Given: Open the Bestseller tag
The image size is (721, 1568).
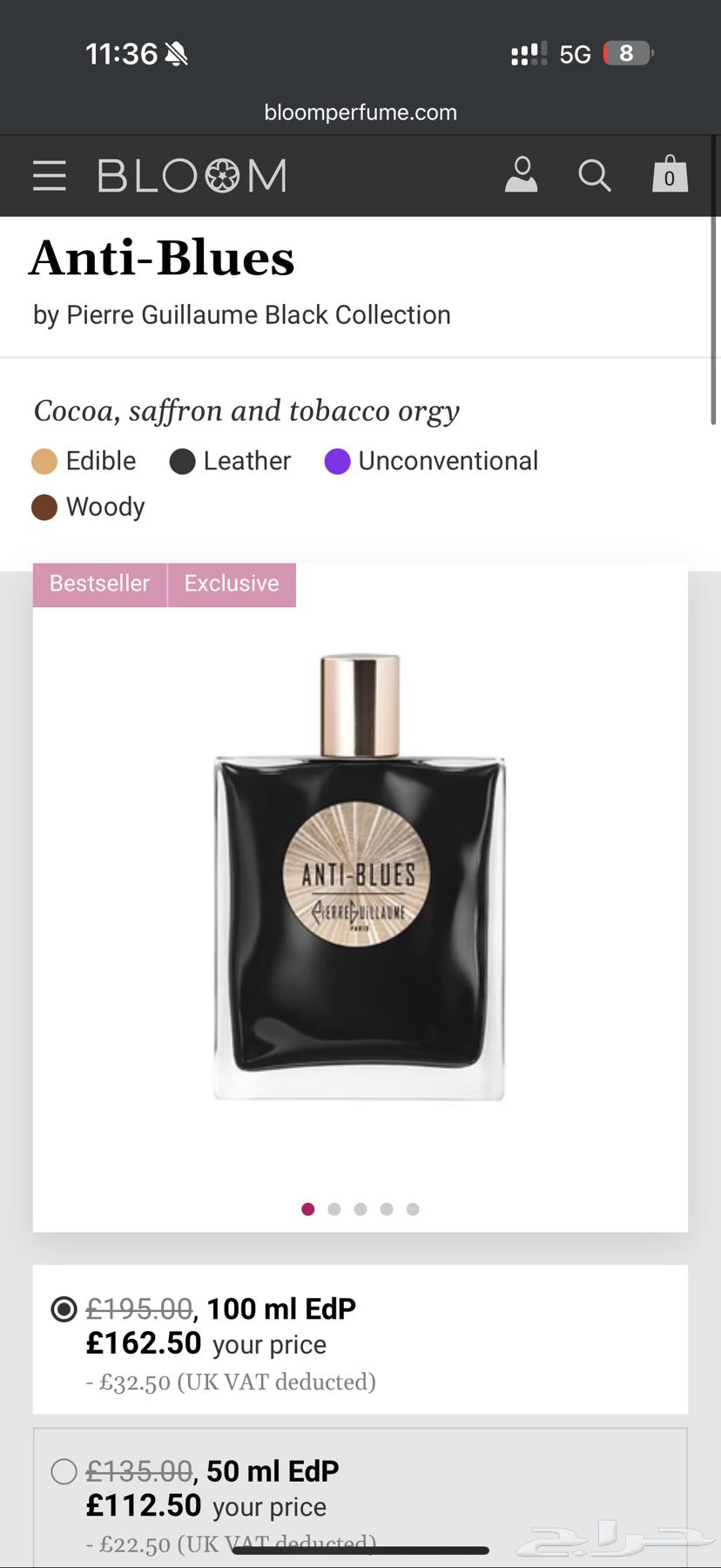Looking at the screenshot, I should (x=98, y=584).
